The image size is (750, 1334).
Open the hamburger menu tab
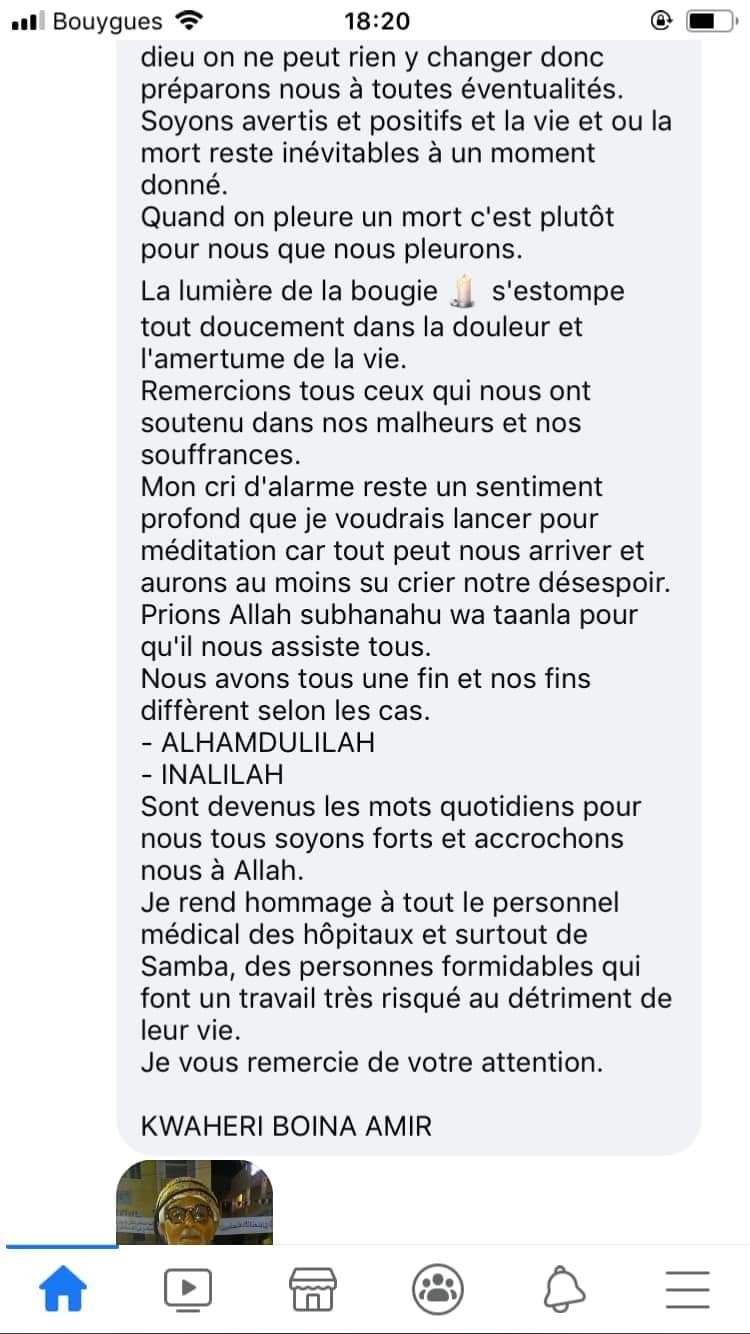(x=687, y=1289)
